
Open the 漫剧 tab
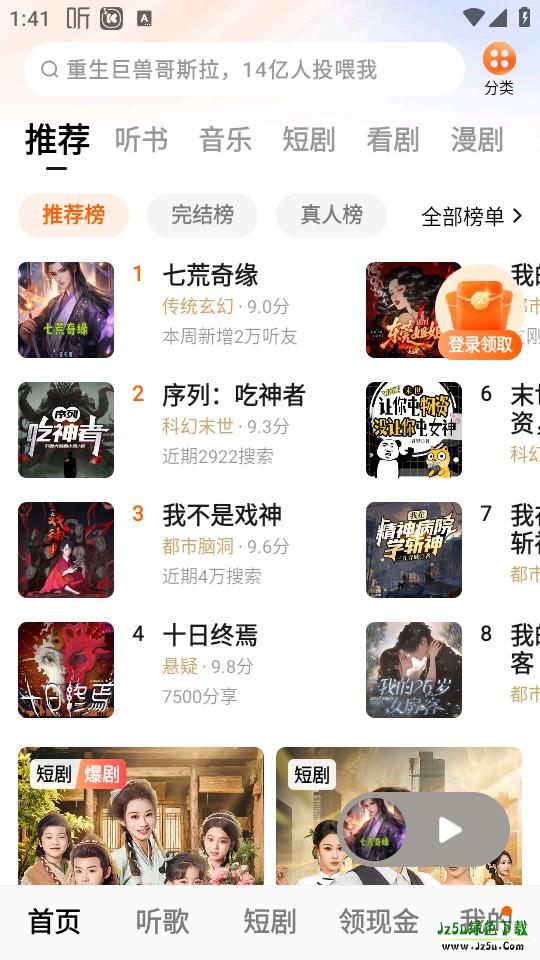pyautogui.click(x=476, y=140)
